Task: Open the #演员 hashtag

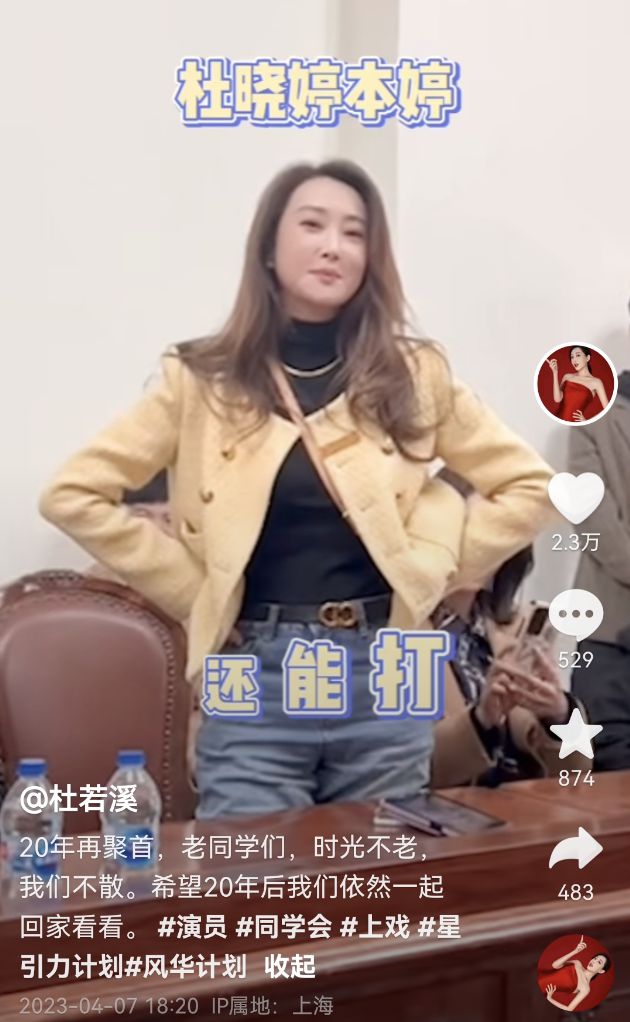Action: tap(192, 926)
